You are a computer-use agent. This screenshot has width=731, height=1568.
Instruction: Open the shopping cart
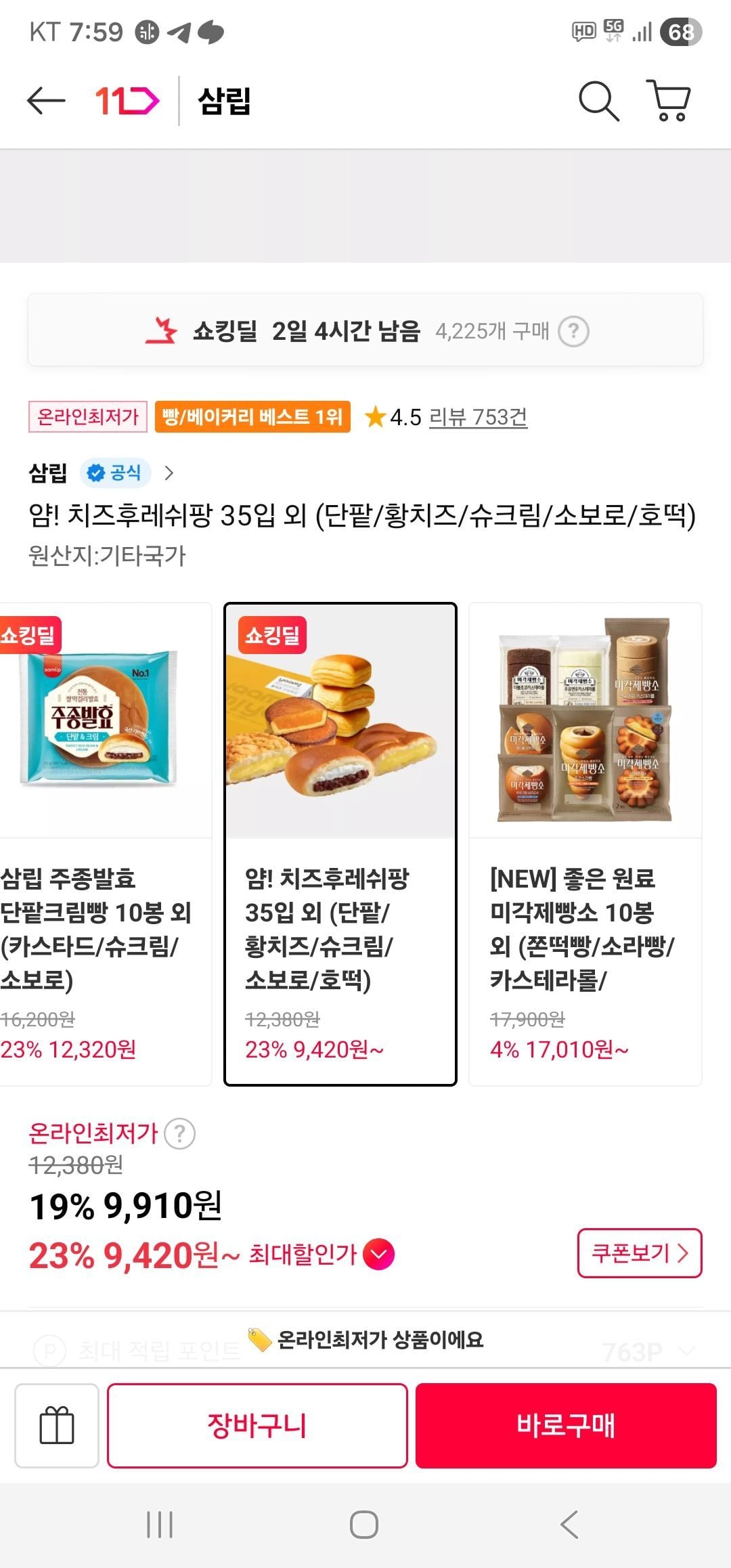tap(669, 102)
